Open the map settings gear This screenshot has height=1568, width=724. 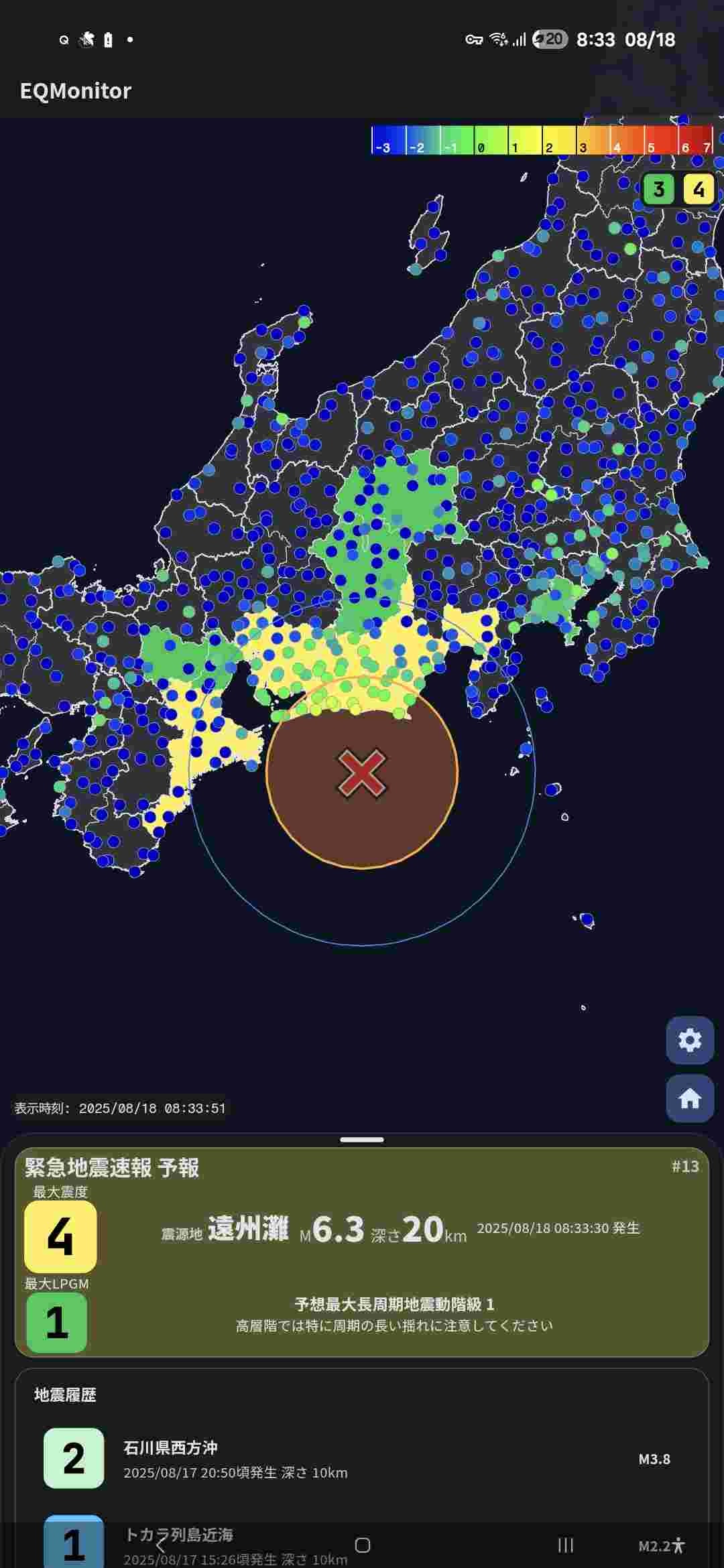click(x=690, y=1040)
